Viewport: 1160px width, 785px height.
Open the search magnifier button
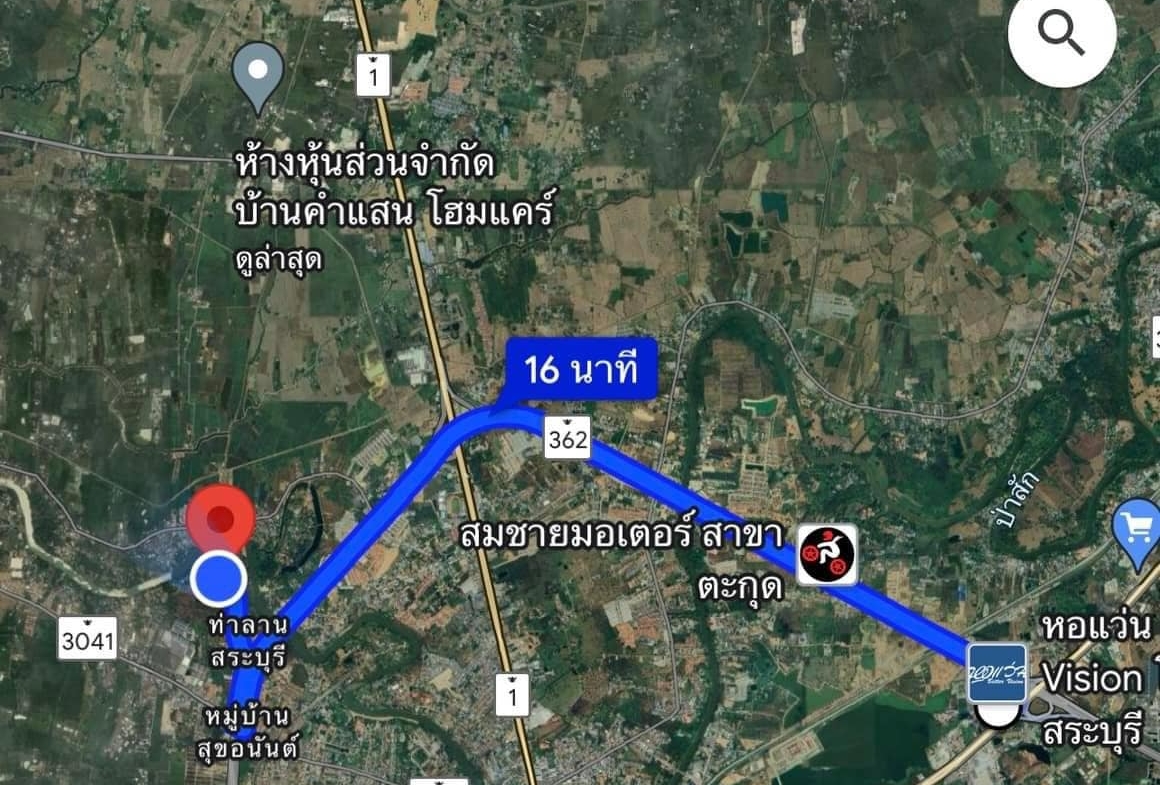pyautogui.click(x=1061, y=36)
